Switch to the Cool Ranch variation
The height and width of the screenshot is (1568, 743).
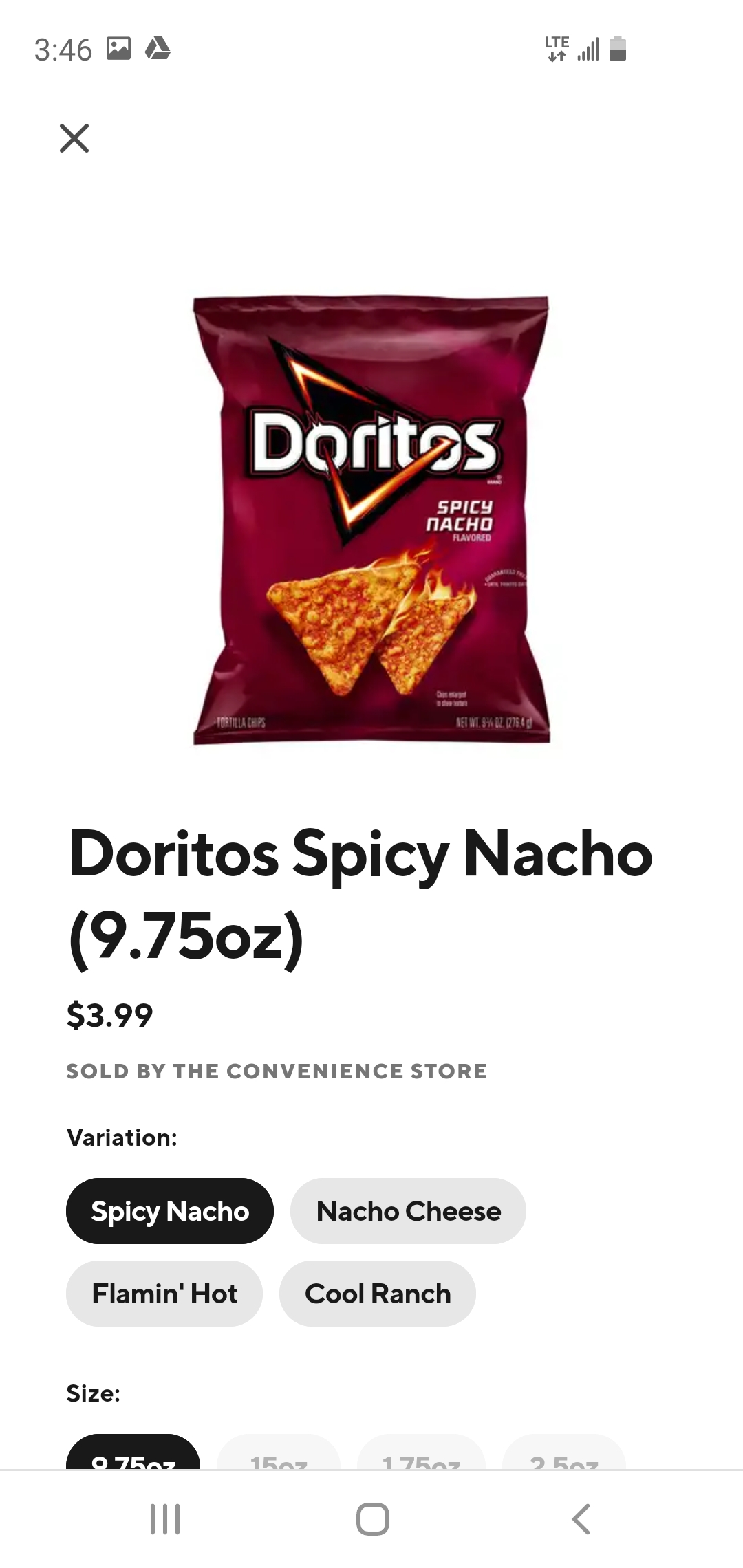pos(377,1294)
